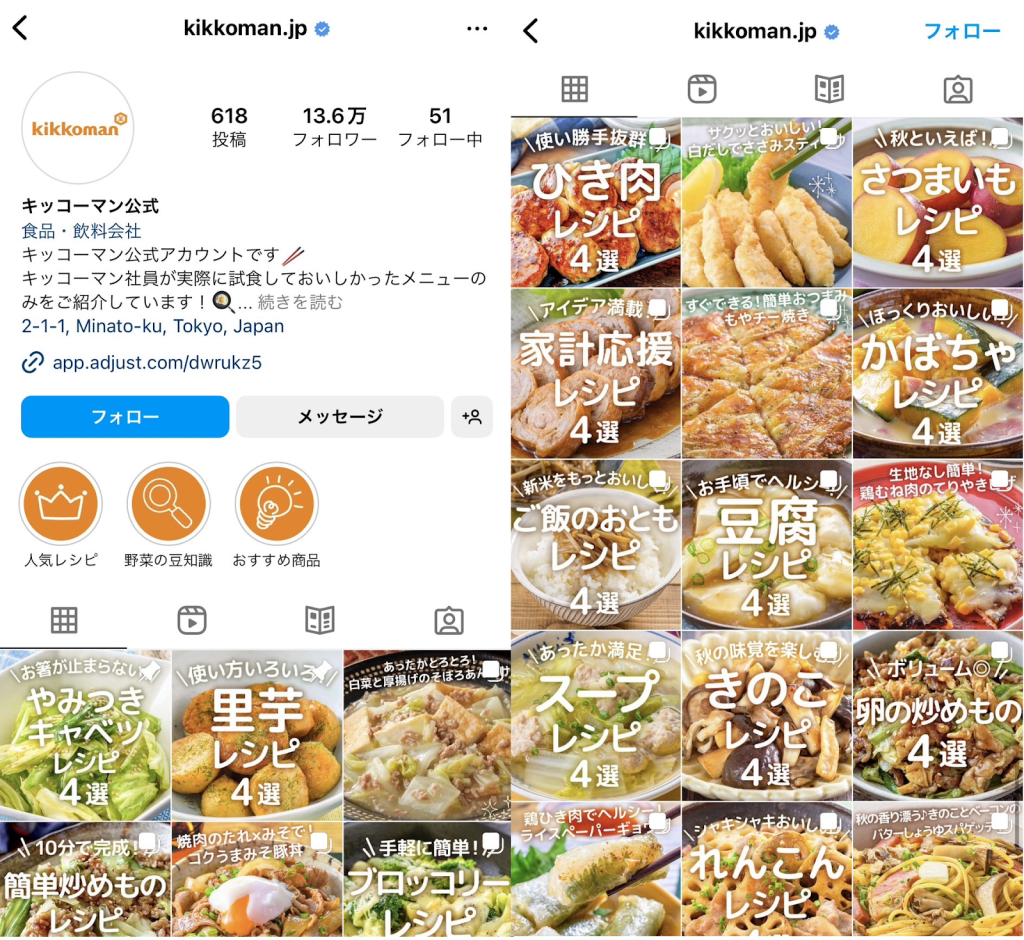The width and height of the screenshot is (1024, 940).
Task: Open the 人気レシピ story highlight
Action: click(61, 505)
